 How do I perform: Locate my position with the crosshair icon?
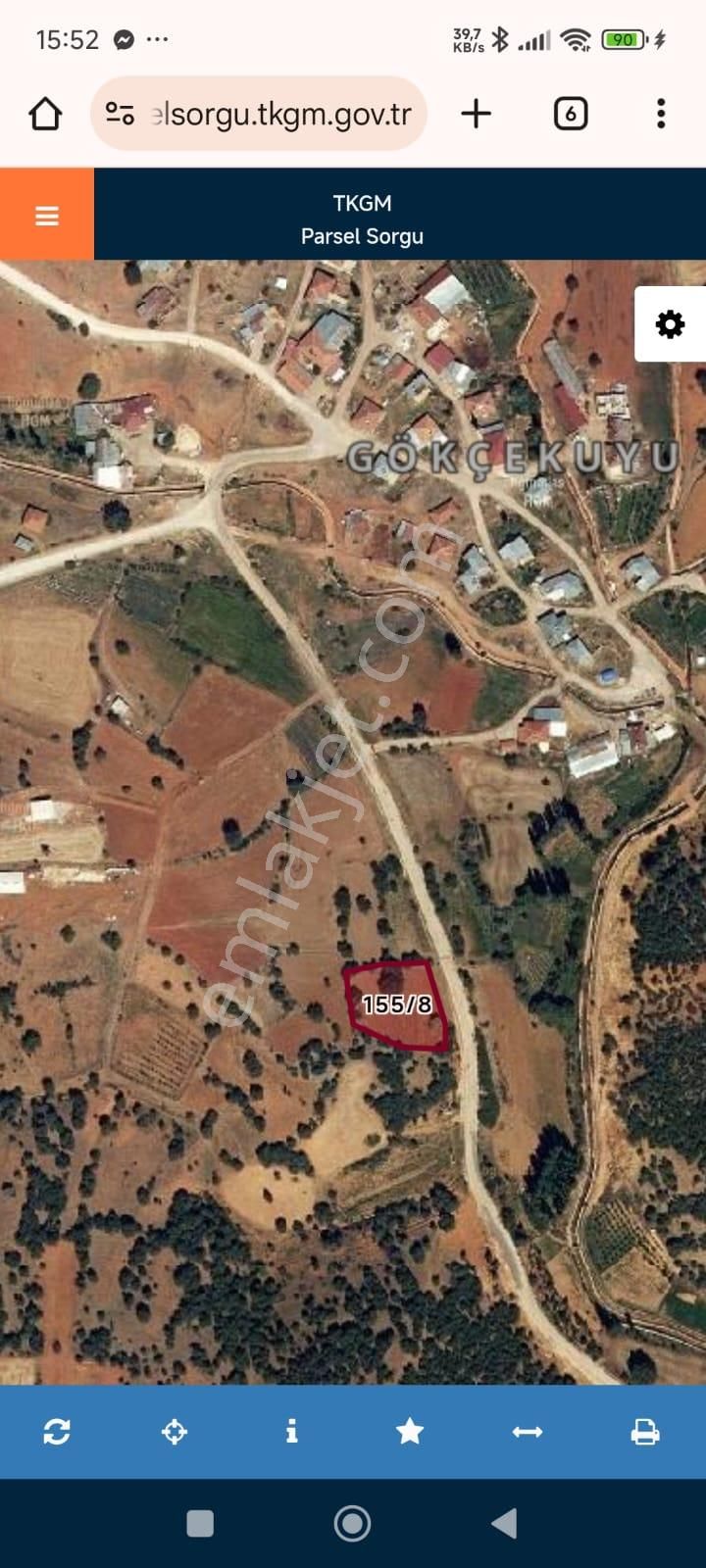(x=175, y=1432)
